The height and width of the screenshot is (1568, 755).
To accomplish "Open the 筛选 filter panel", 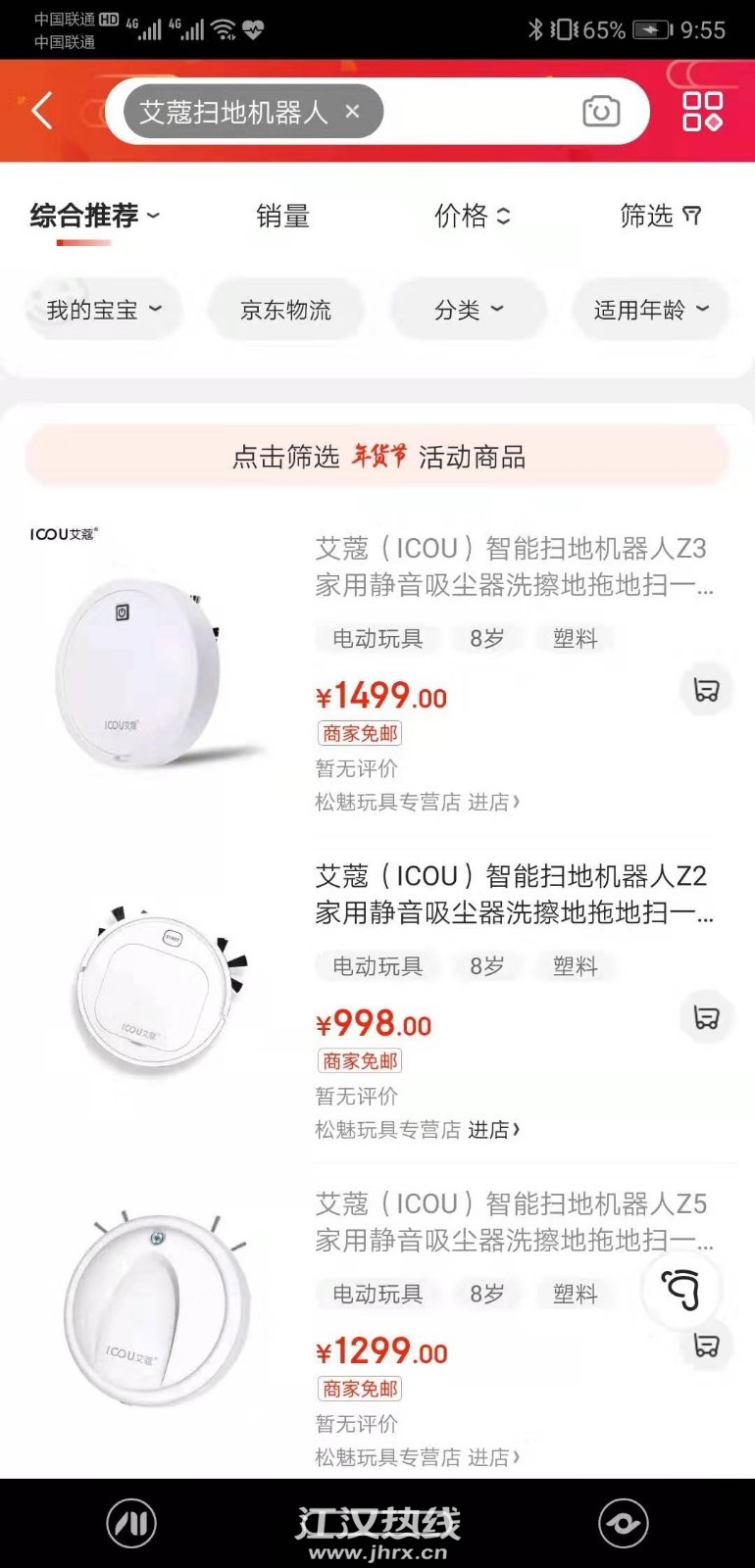I will 660,216.
